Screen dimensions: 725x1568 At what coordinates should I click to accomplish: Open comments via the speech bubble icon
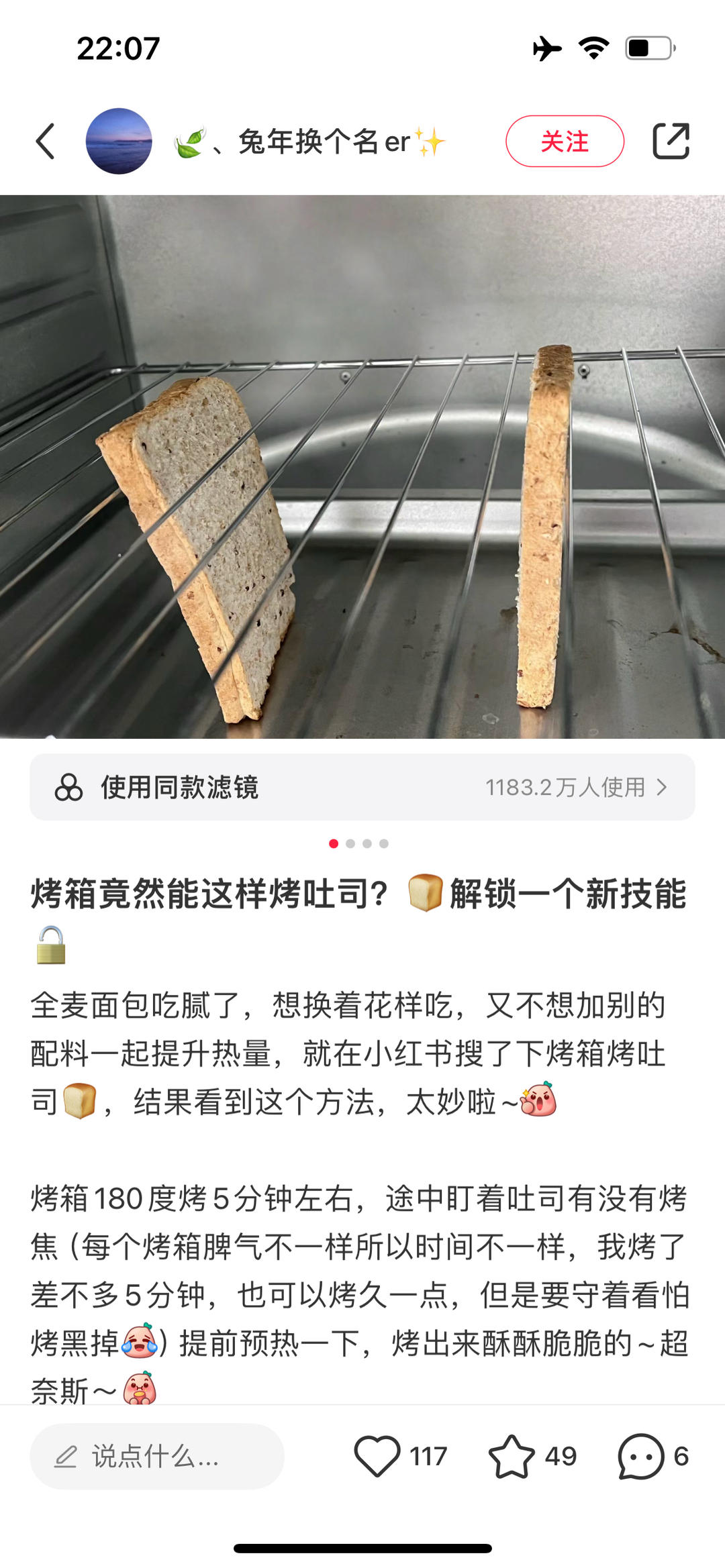(640, 1457)
